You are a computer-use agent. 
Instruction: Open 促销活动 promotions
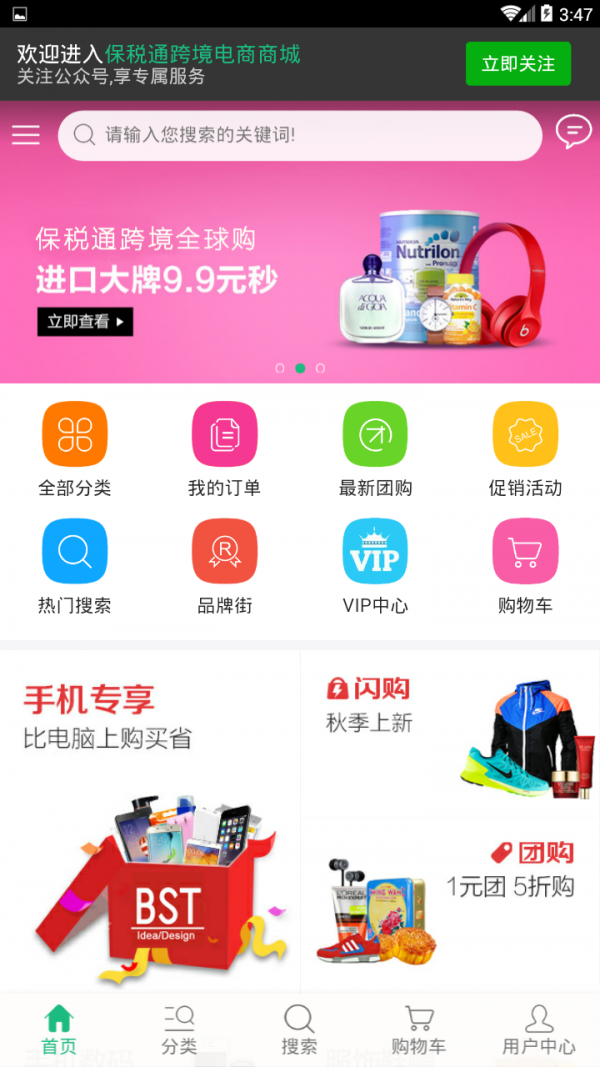(525, 449)
